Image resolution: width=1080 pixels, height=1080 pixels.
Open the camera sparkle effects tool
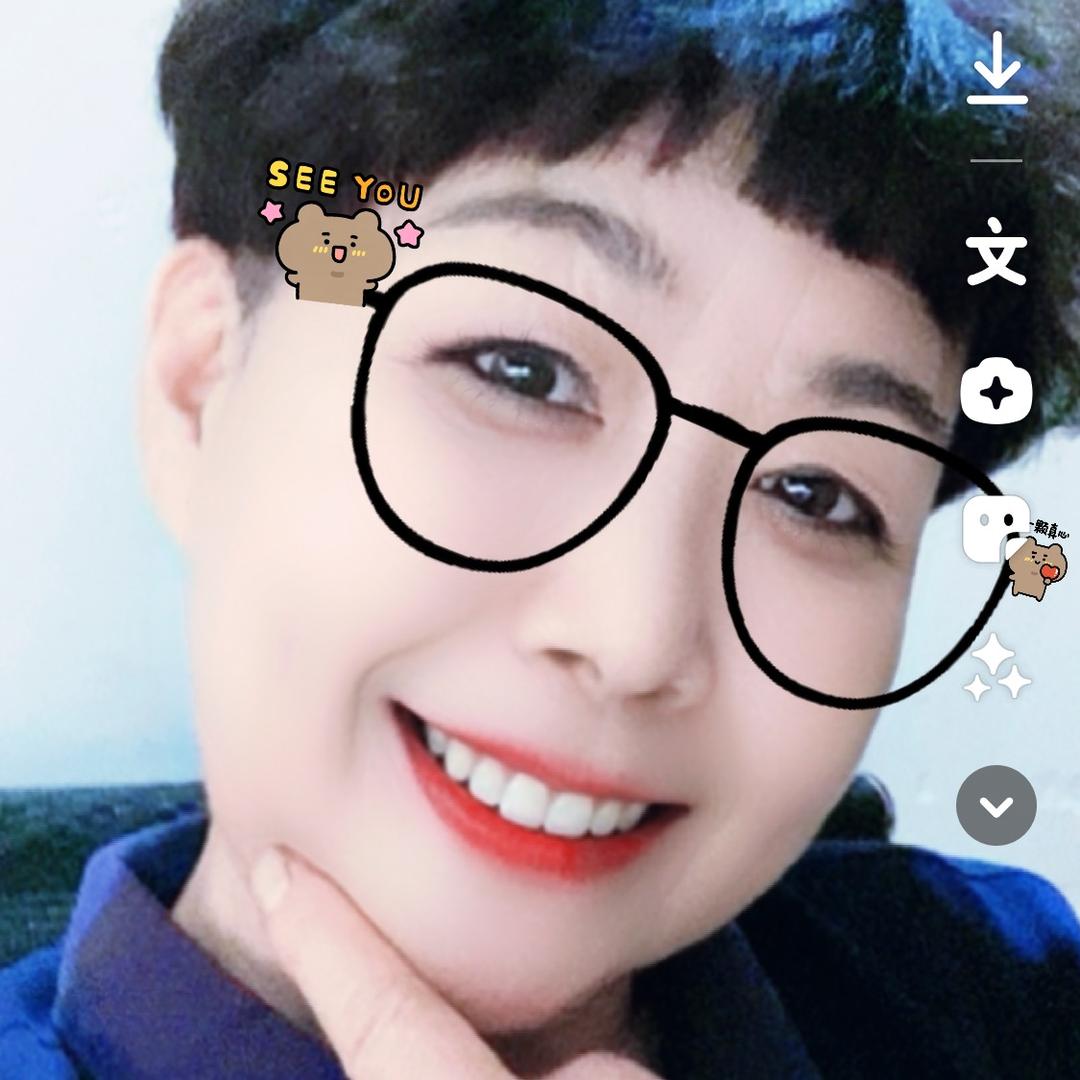996,391
